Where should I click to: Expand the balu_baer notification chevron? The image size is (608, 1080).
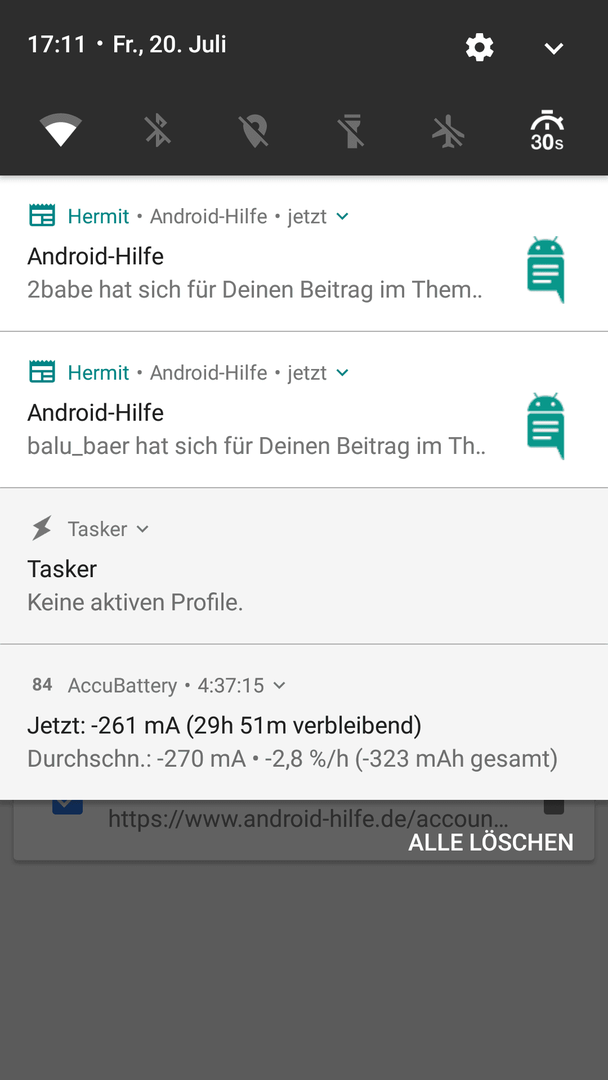pos(342,373)
